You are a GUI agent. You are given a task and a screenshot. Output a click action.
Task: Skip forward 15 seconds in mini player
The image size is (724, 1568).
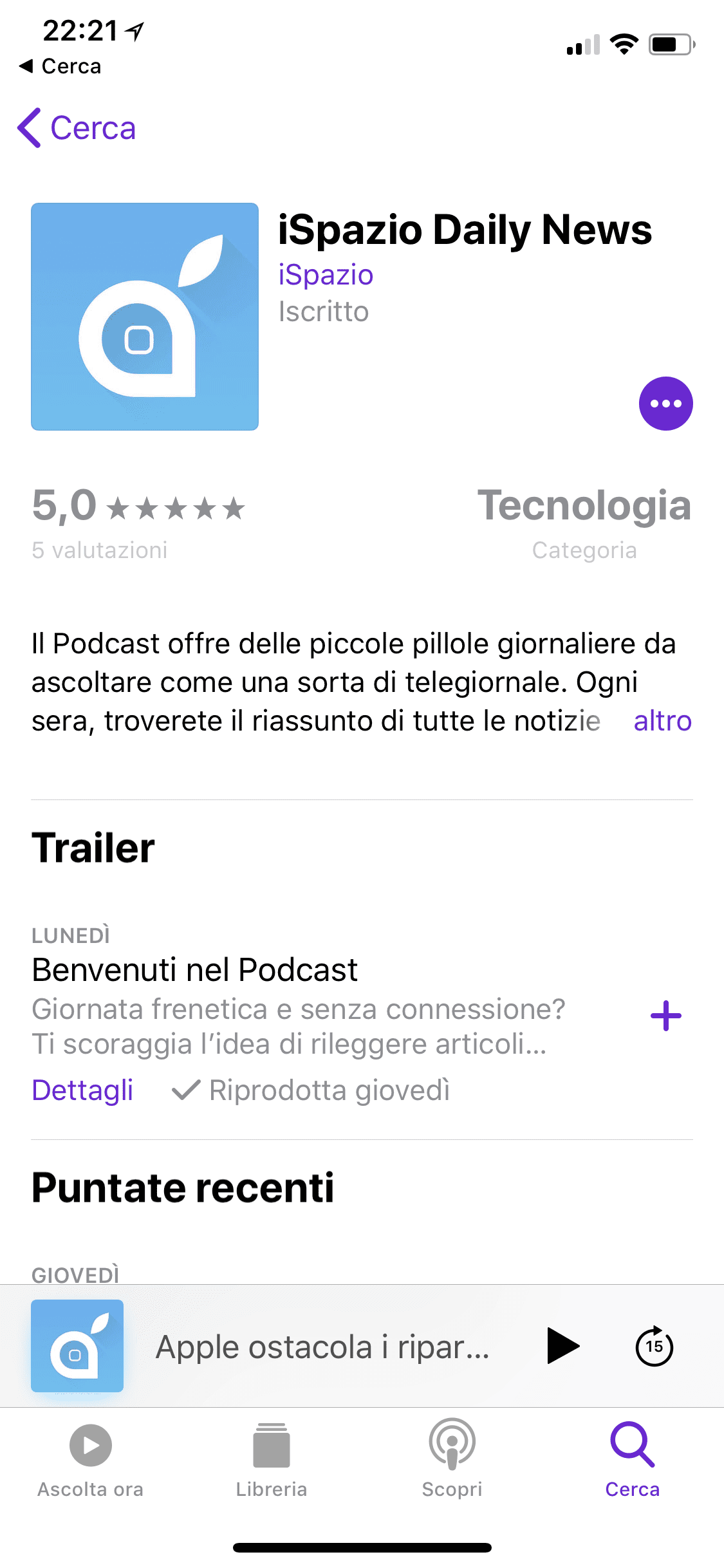tap(654, 1345)
